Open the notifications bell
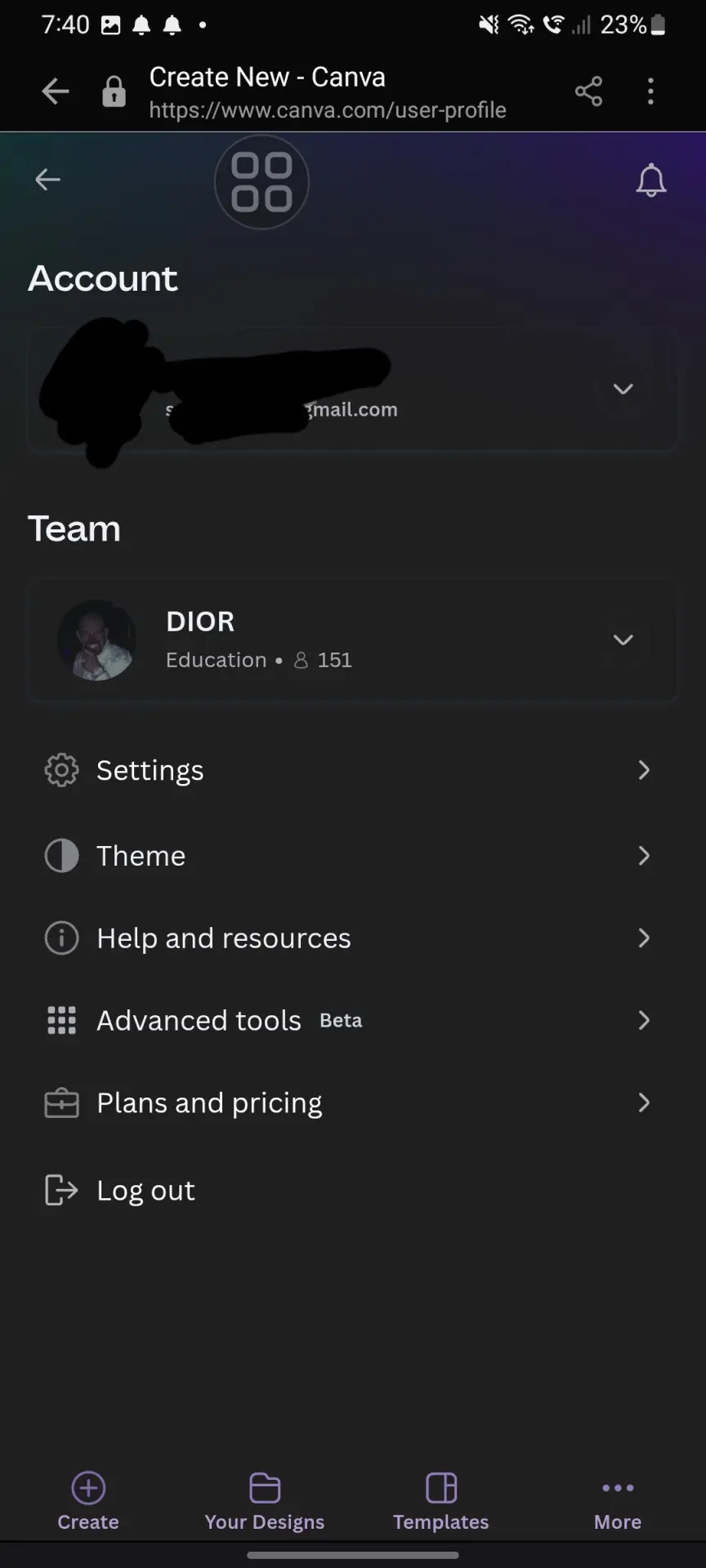706x1568 pixels. 651,180
